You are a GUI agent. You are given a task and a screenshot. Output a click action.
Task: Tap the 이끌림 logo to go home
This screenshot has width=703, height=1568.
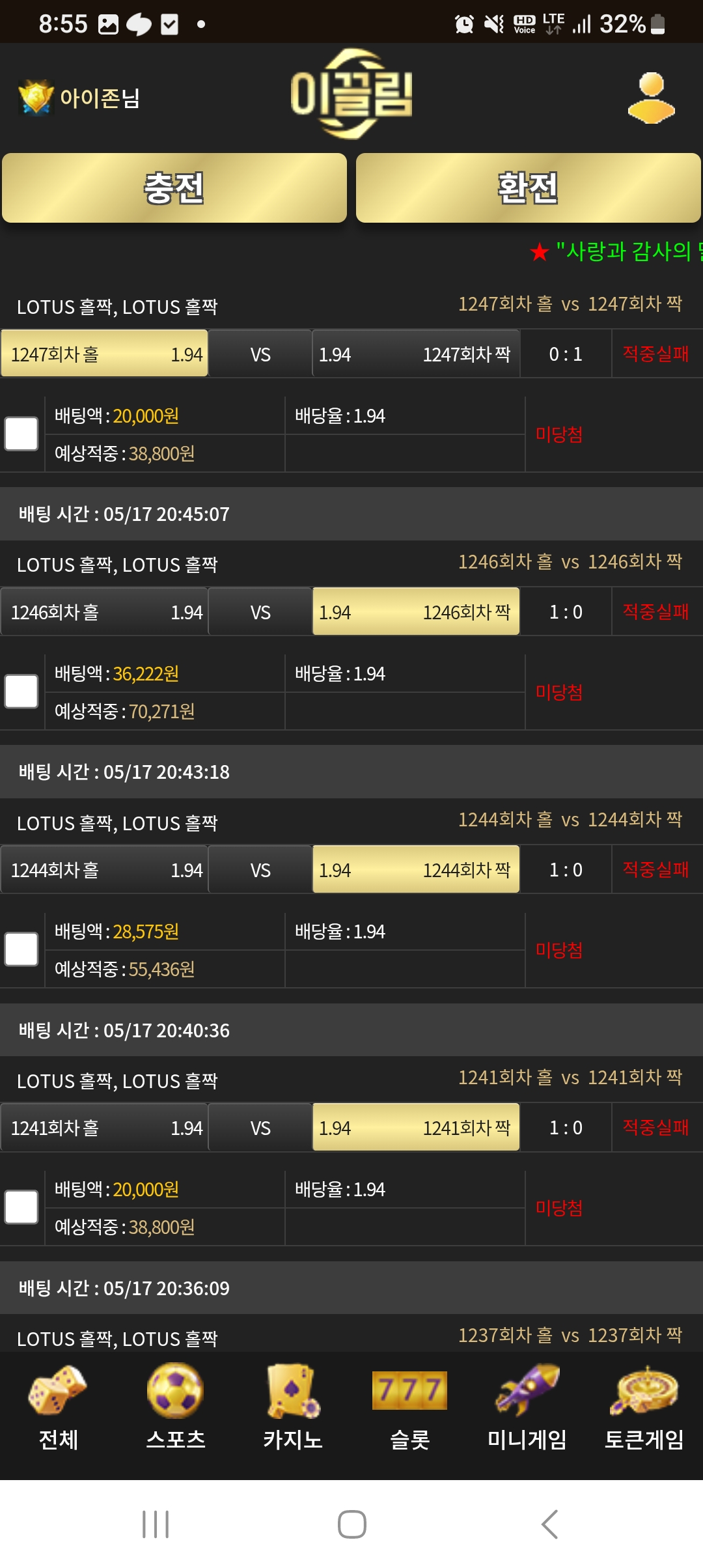pyautogui.click(x=351, y=94)
